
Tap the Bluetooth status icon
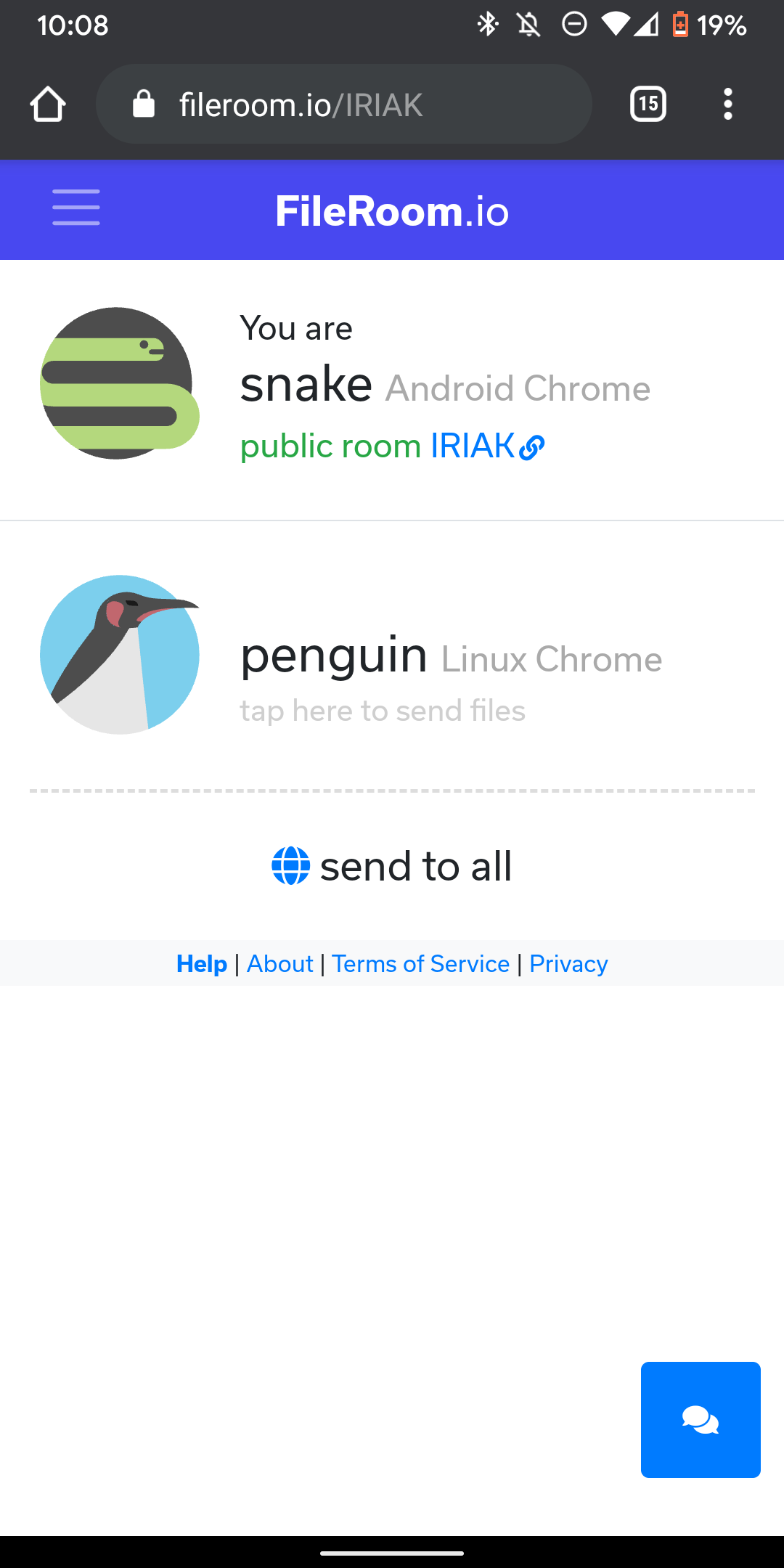point(487,25)
